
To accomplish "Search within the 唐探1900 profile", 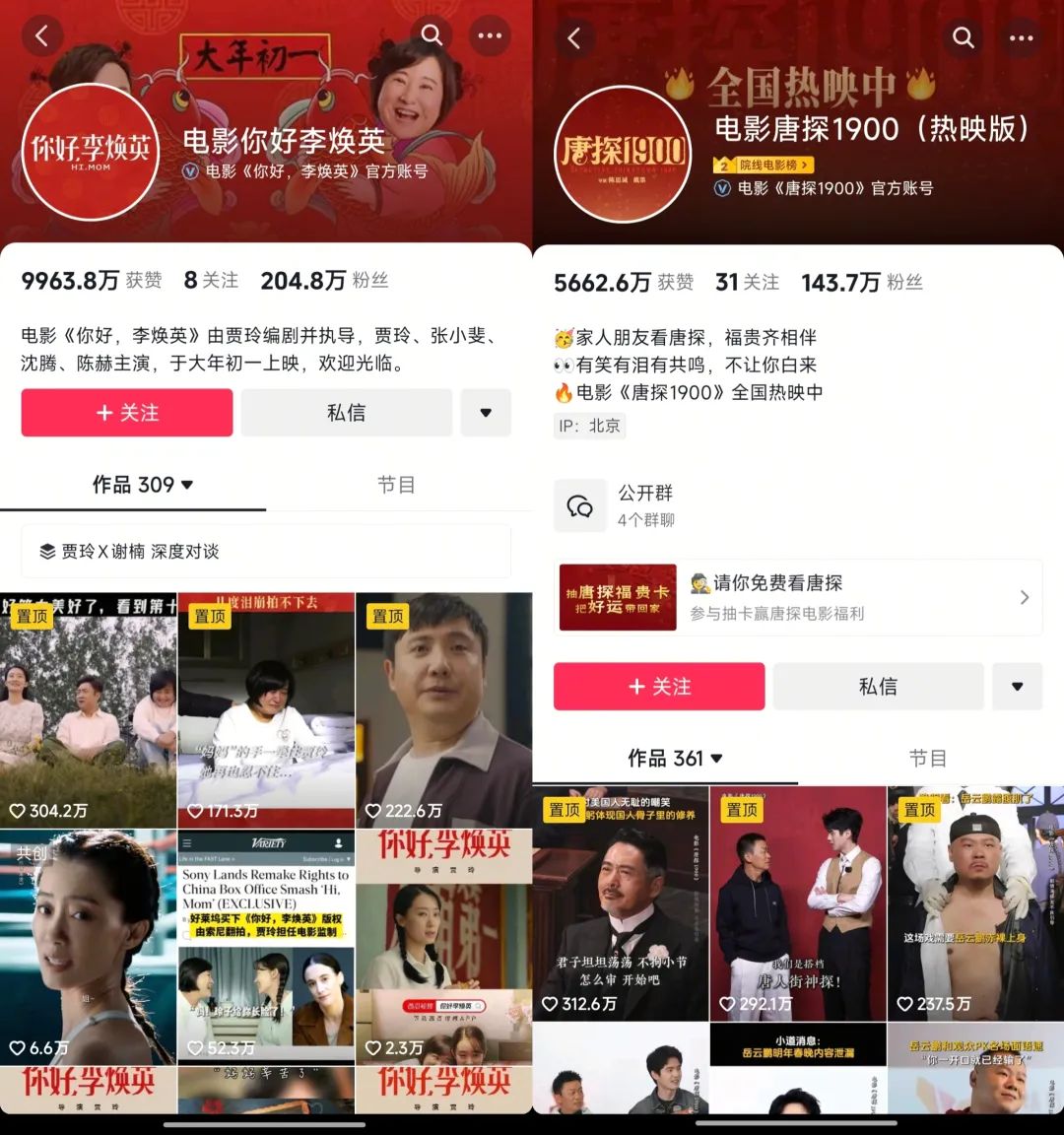I will (x=964, y=37).
